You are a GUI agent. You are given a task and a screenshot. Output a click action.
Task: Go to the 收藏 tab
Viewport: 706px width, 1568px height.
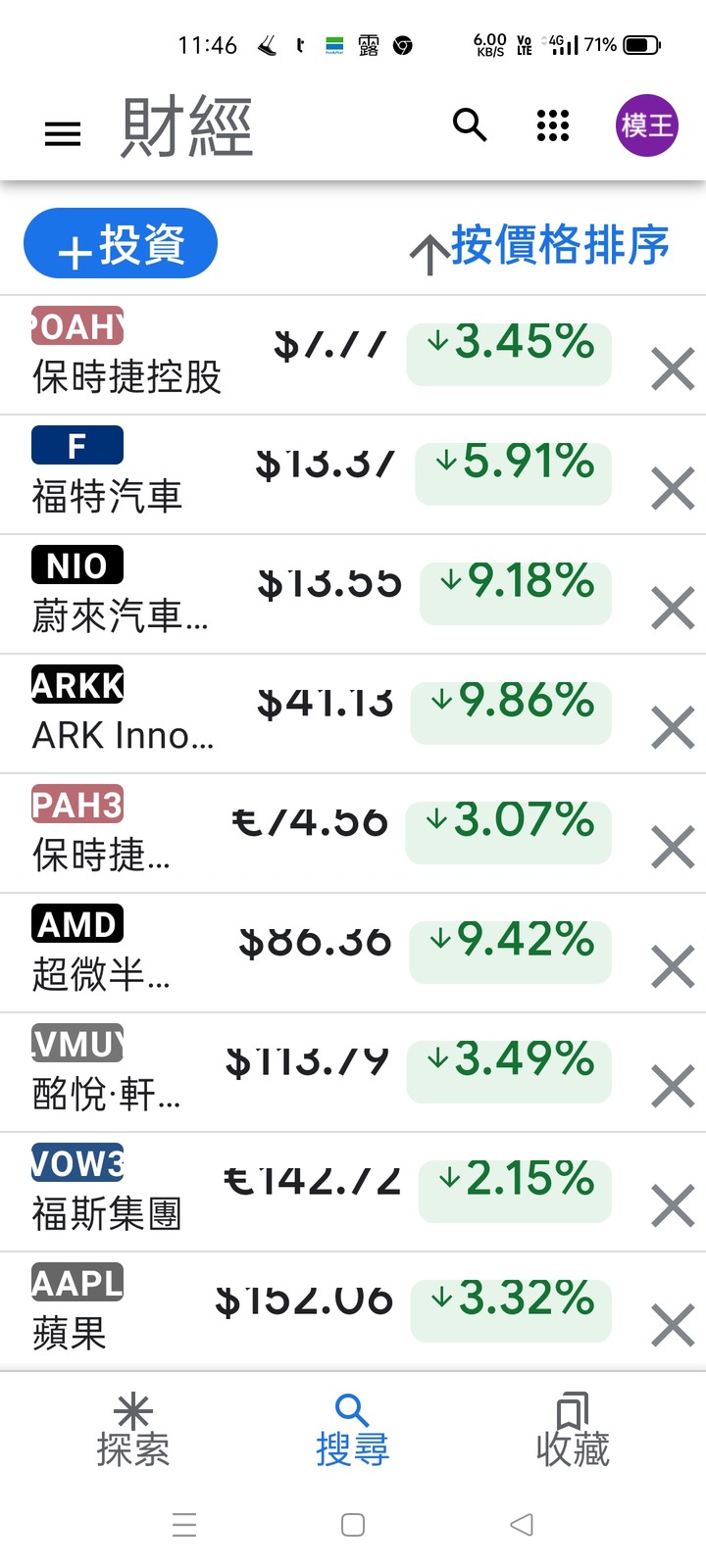pyautogui.click(x=573, y=1431)
